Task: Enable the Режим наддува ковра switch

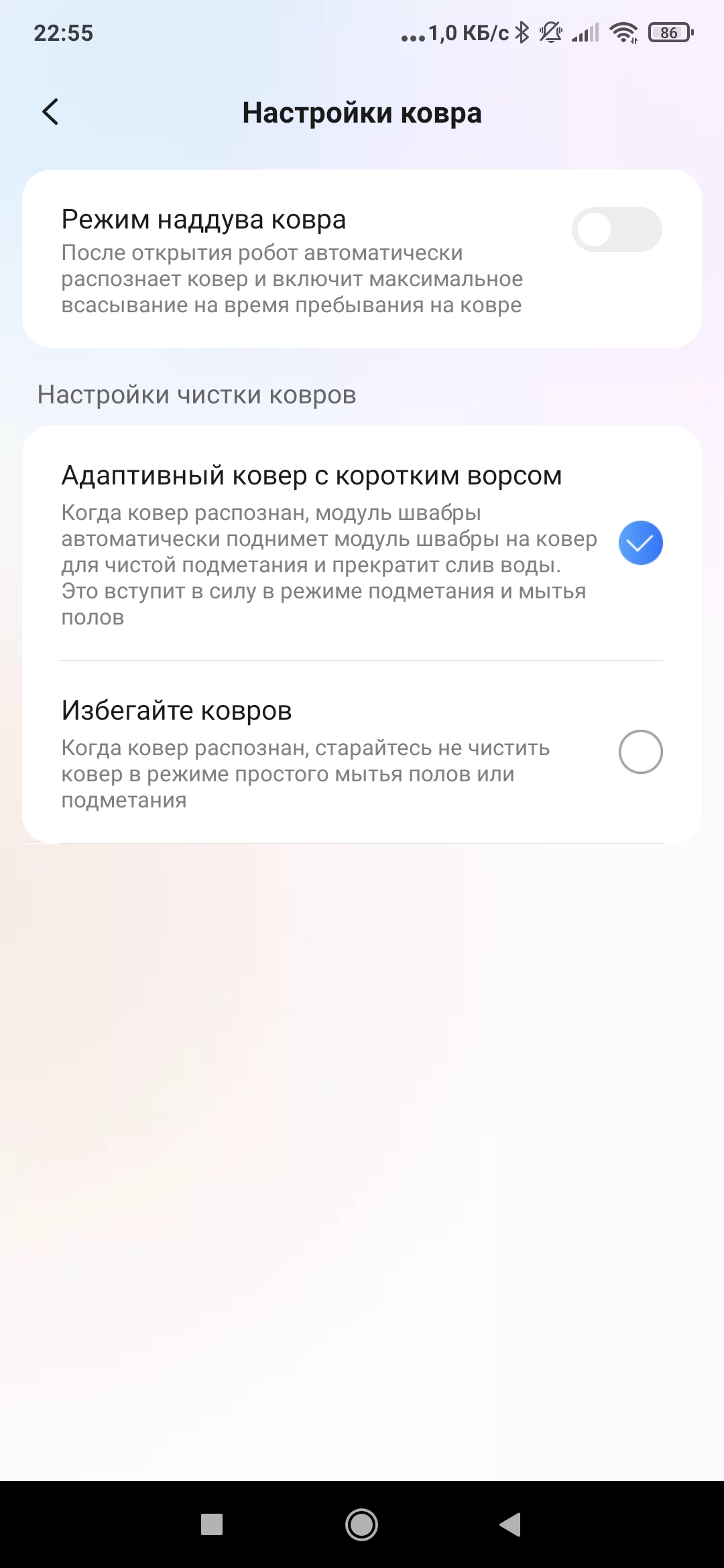Action: [x=616, y=230]
